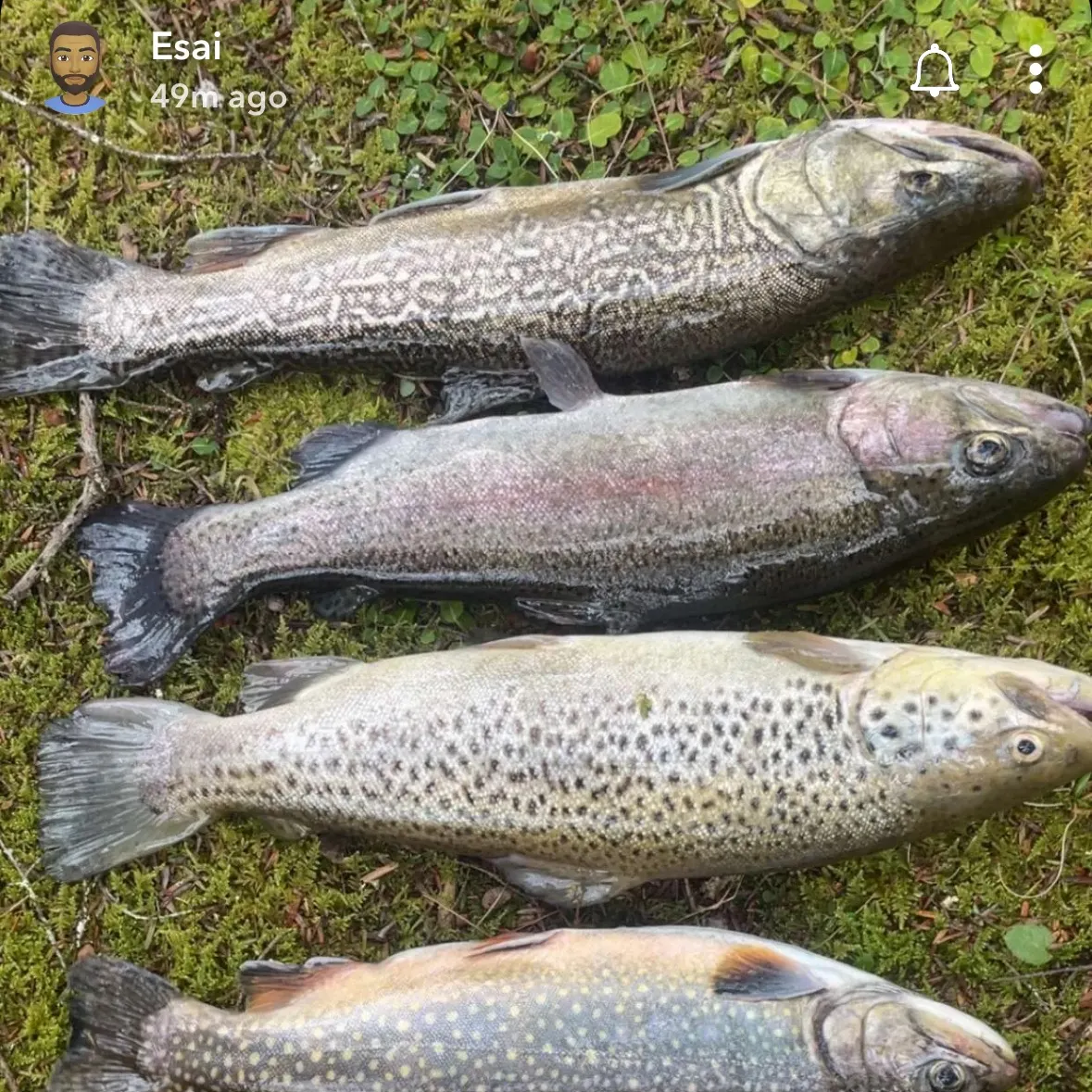Turn on story notifications bell

click(934, 70)
